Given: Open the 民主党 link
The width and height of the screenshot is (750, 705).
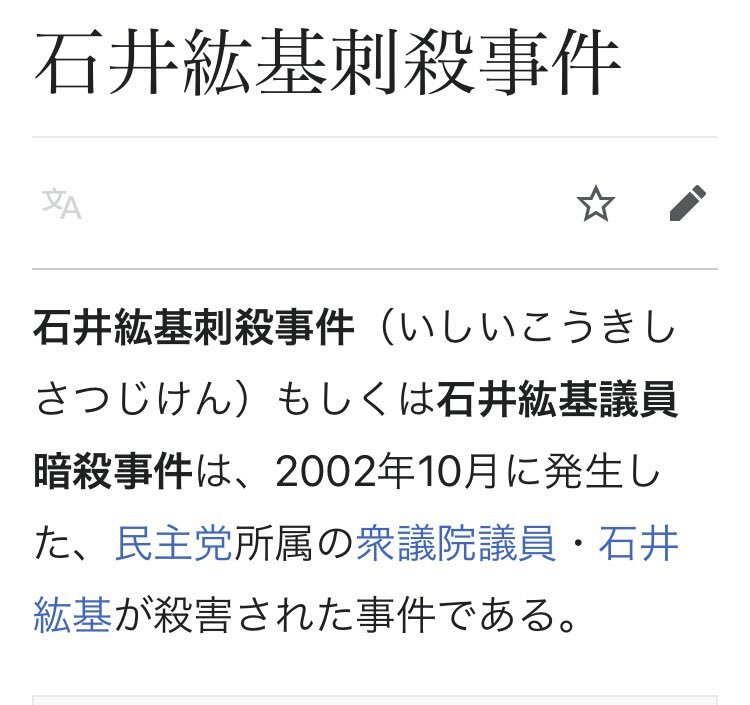Looking at the screenshot, I should pos(173,545).
